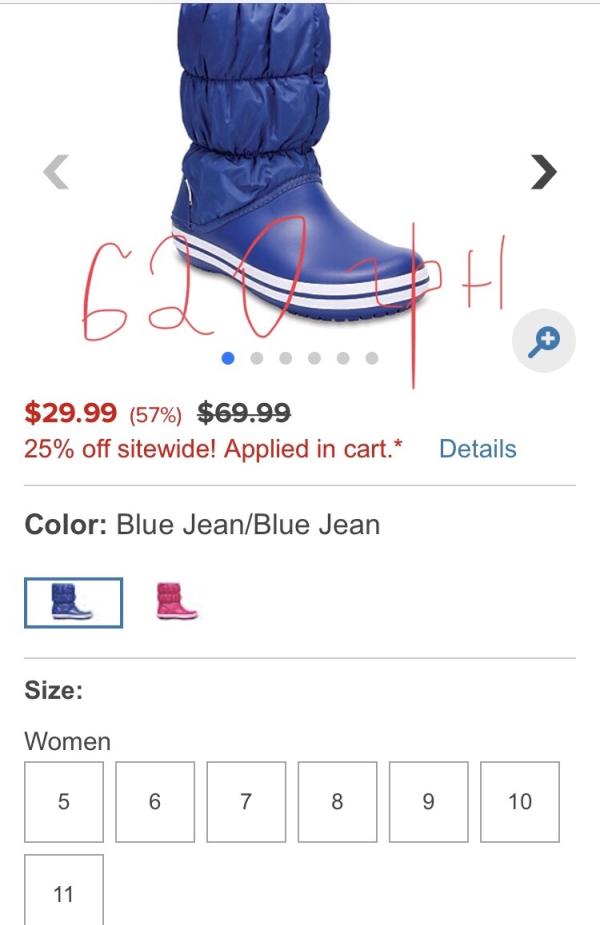Select the blue boot color swatch
The height and width of the screenshot is (925, 600).
point(74,602)
